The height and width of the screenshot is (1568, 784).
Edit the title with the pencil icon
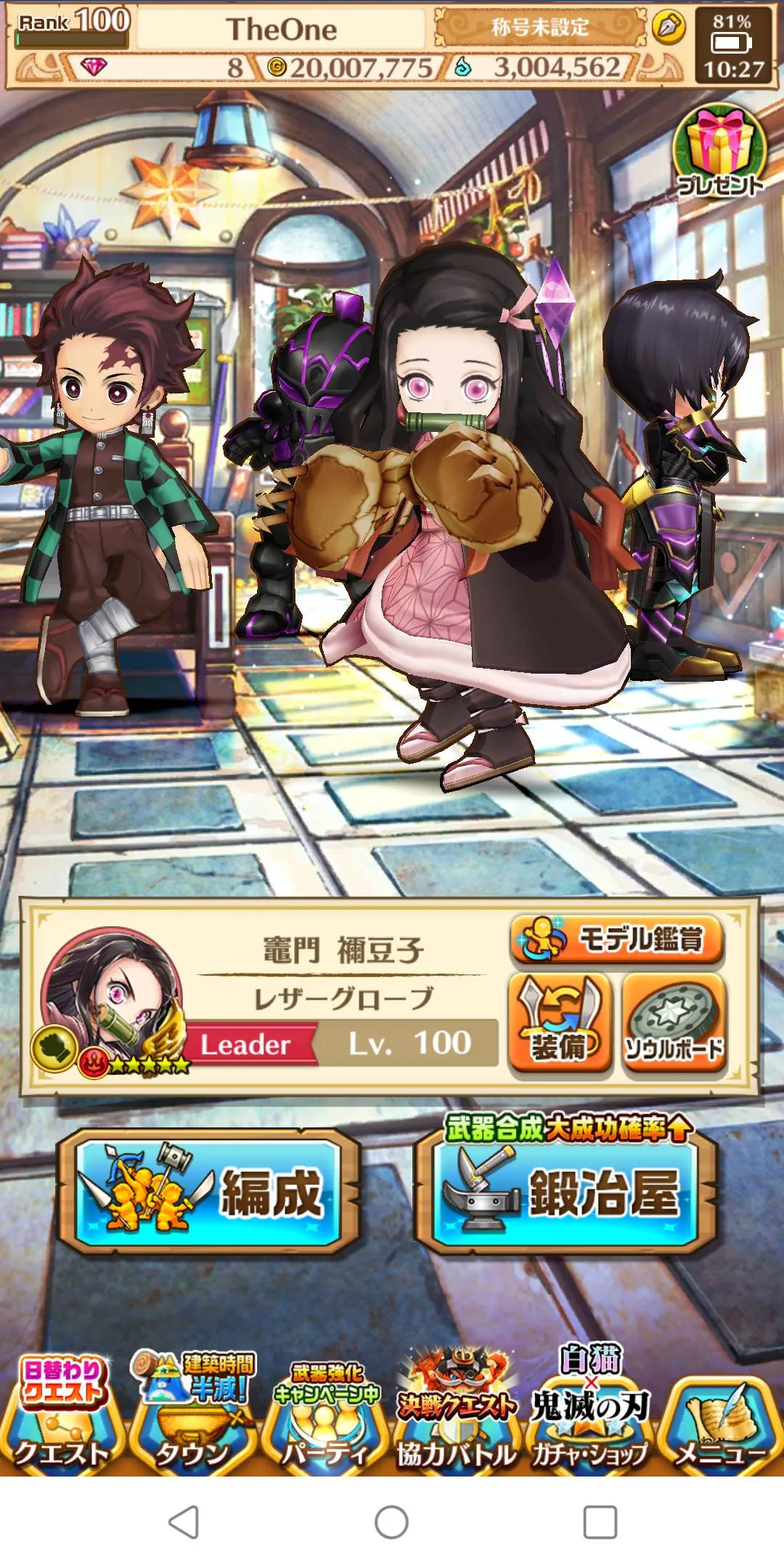[x=669, y=28]
